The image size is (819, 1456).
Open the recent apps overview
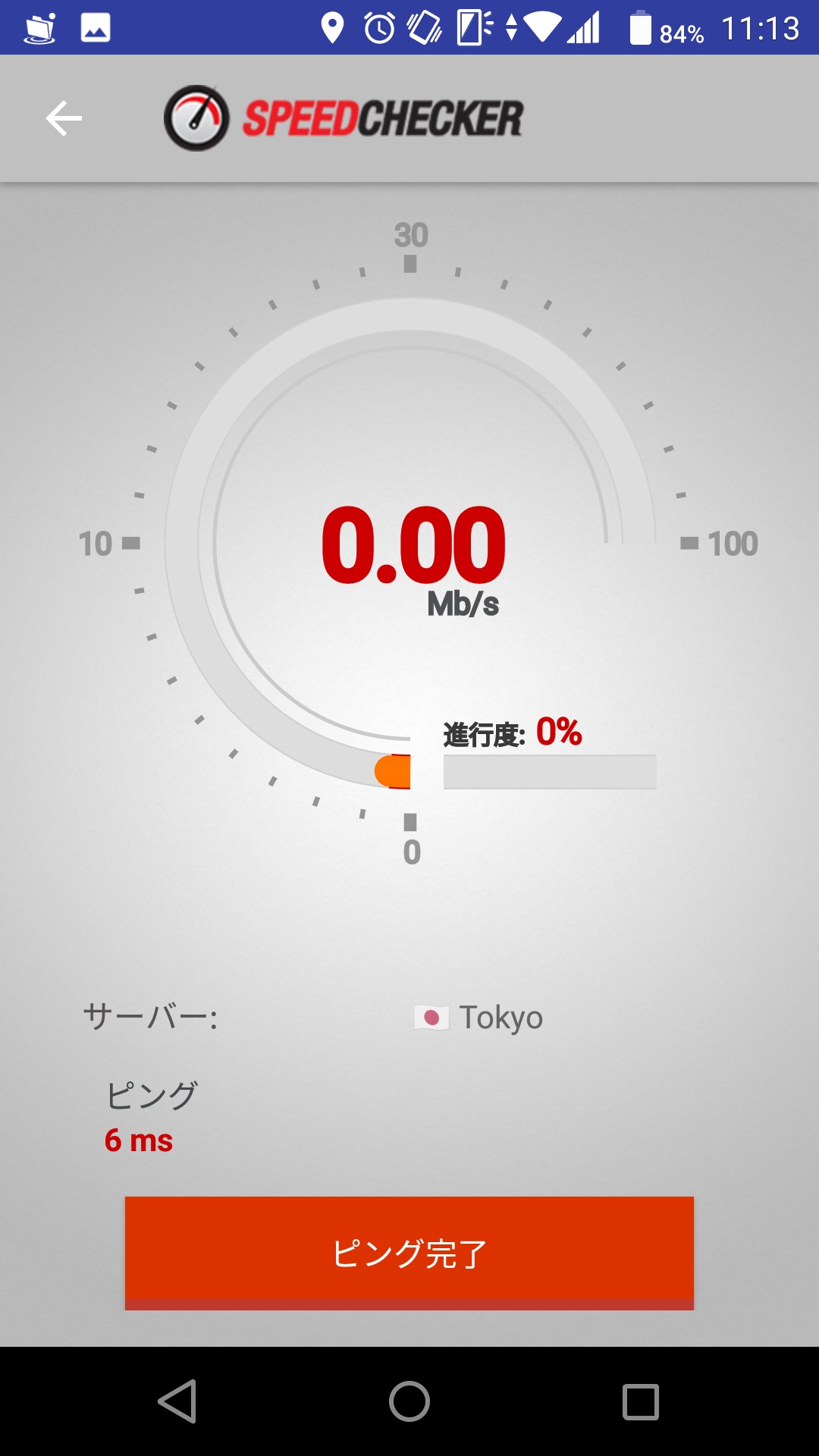click(641, 1401)
